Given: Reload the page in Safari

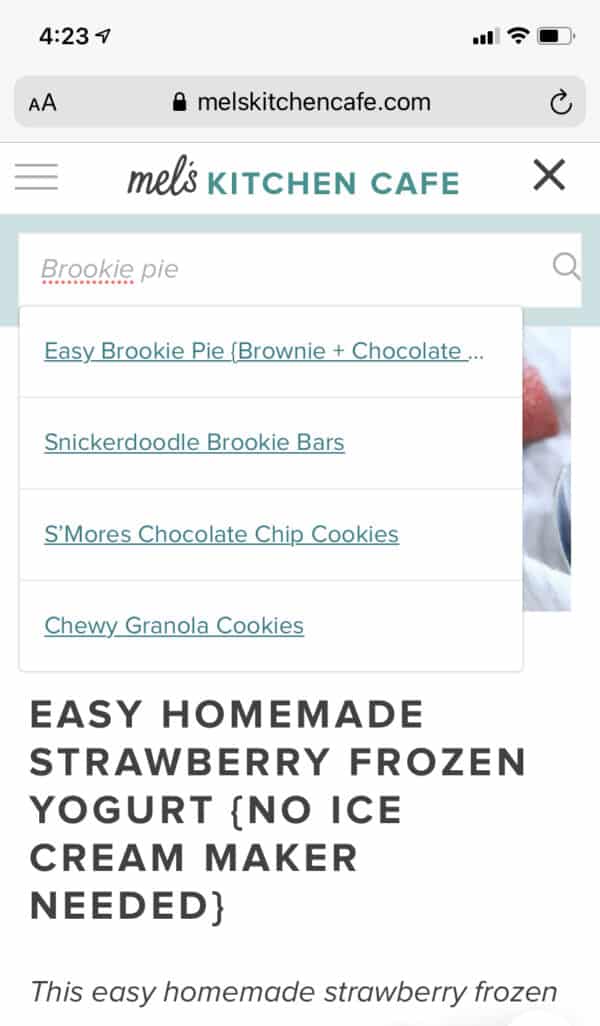Looking at the screenshot, I should point(561,102).
